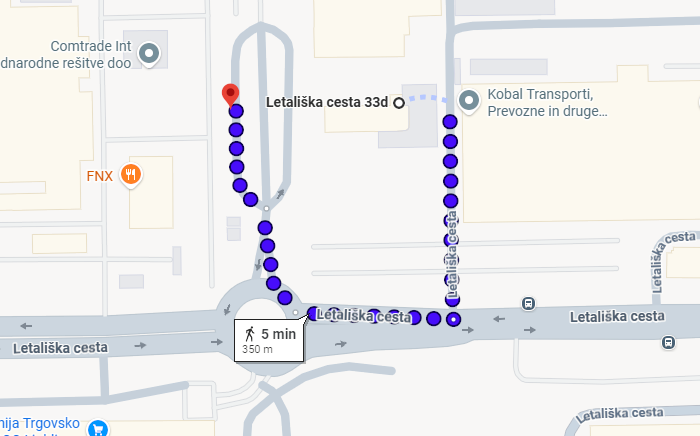Screen dimensions: 700x436
Task: Tap the red destination pin
Action: 231,95
